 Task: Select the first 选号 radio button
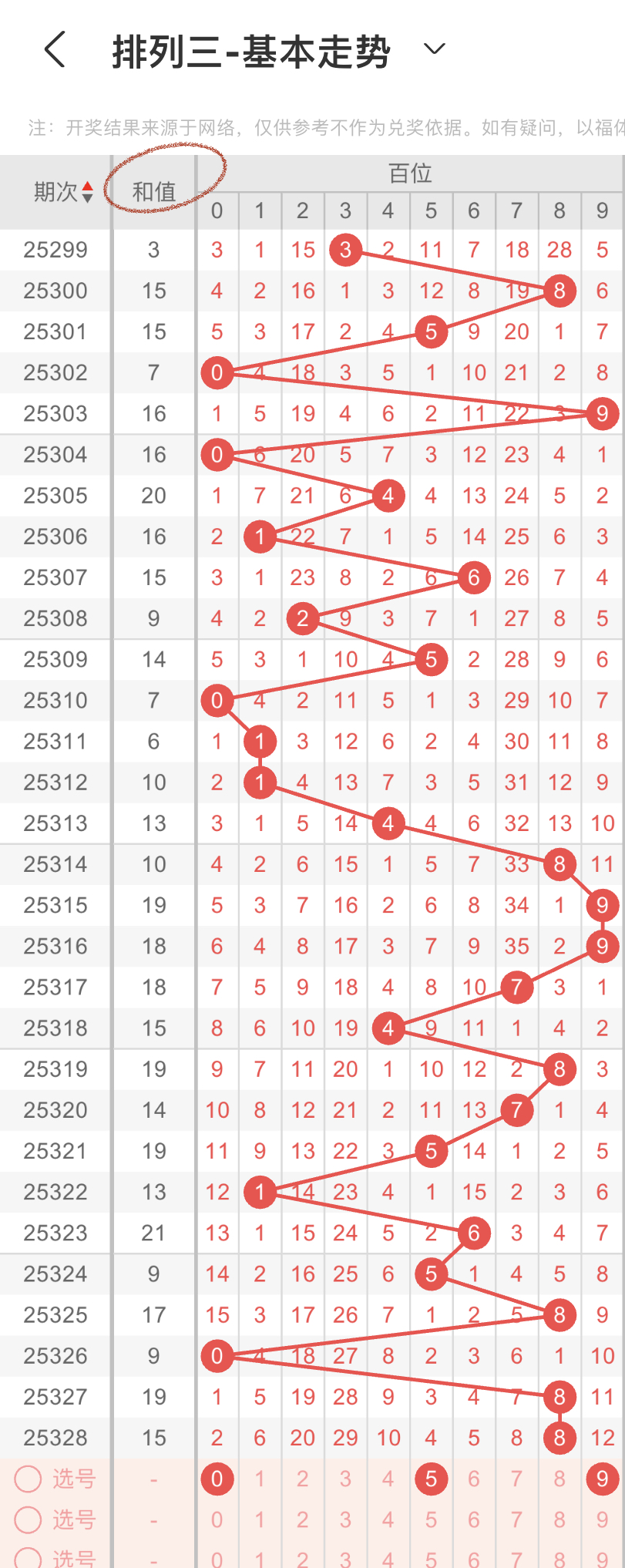coord(28,1479)
